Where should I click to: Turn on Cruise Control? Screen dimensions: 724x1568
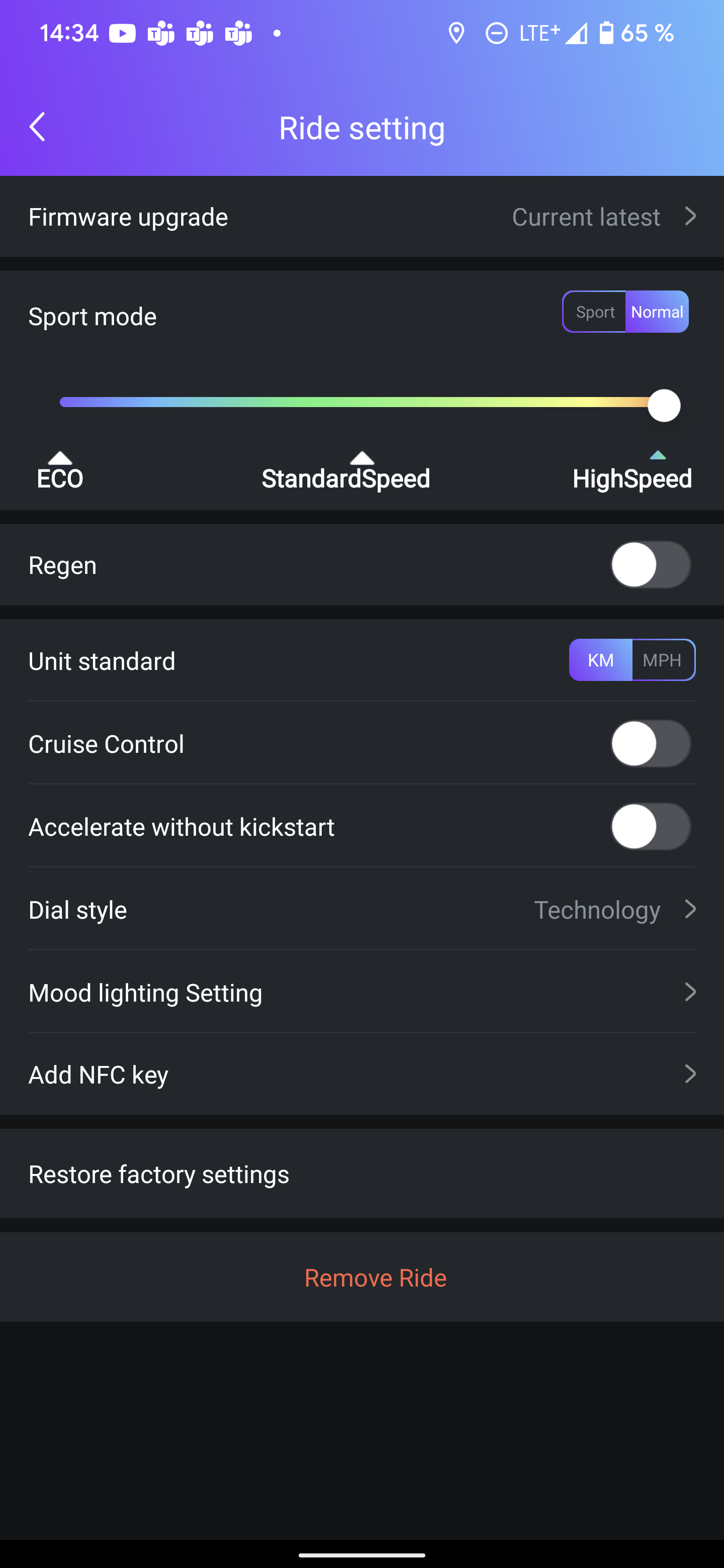(x=650, y=744)
